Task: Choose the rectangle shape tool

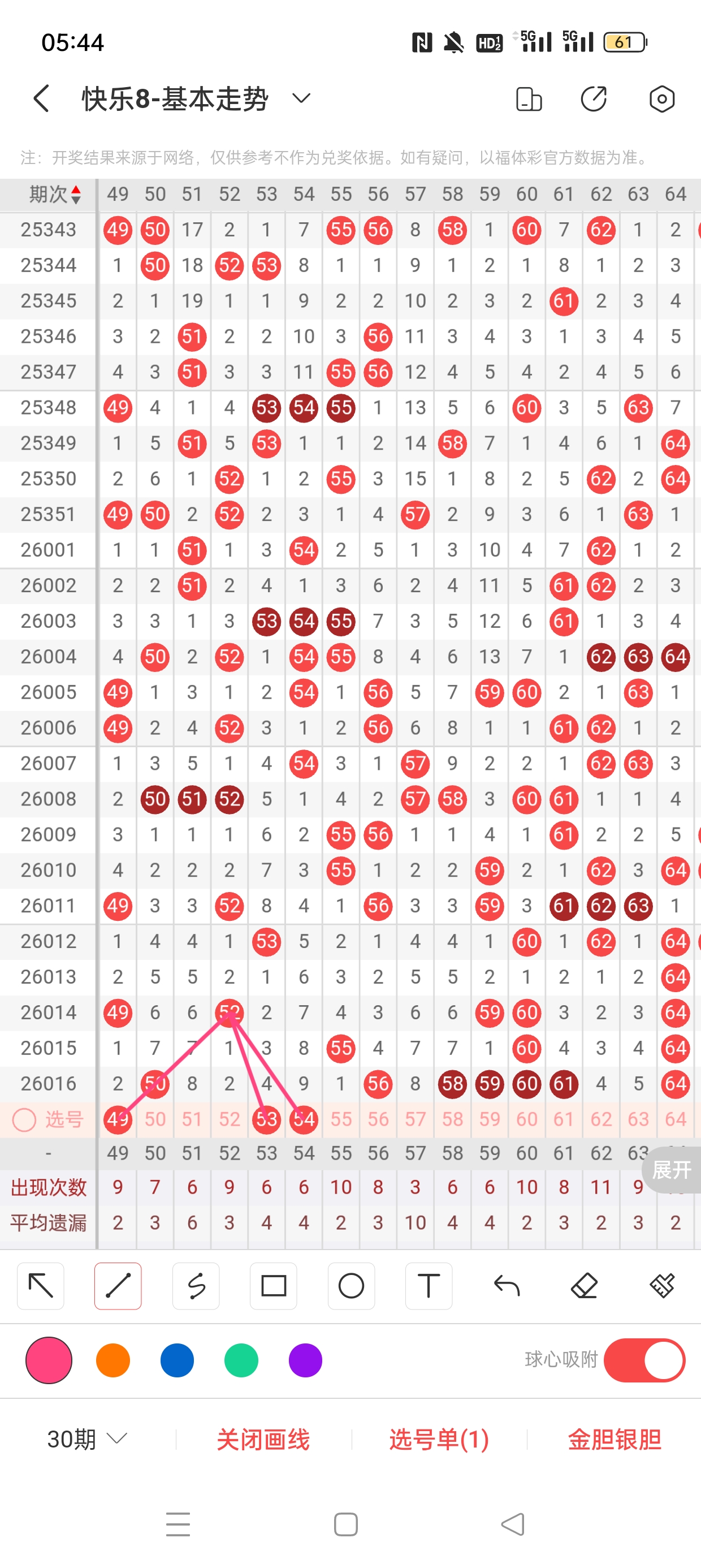Action: click(273, 1286)
